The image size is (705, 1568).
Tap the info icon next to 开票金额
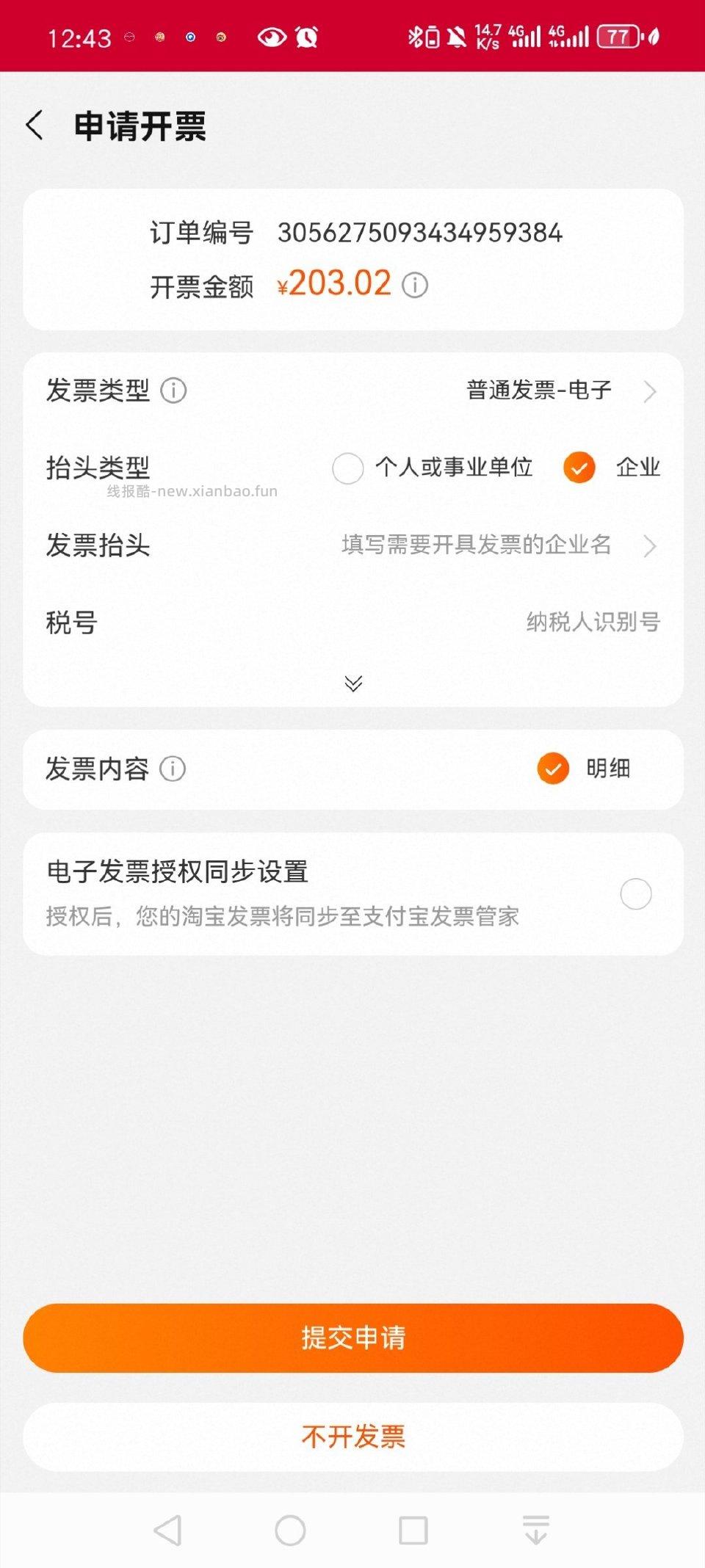[x=416, y=285]
